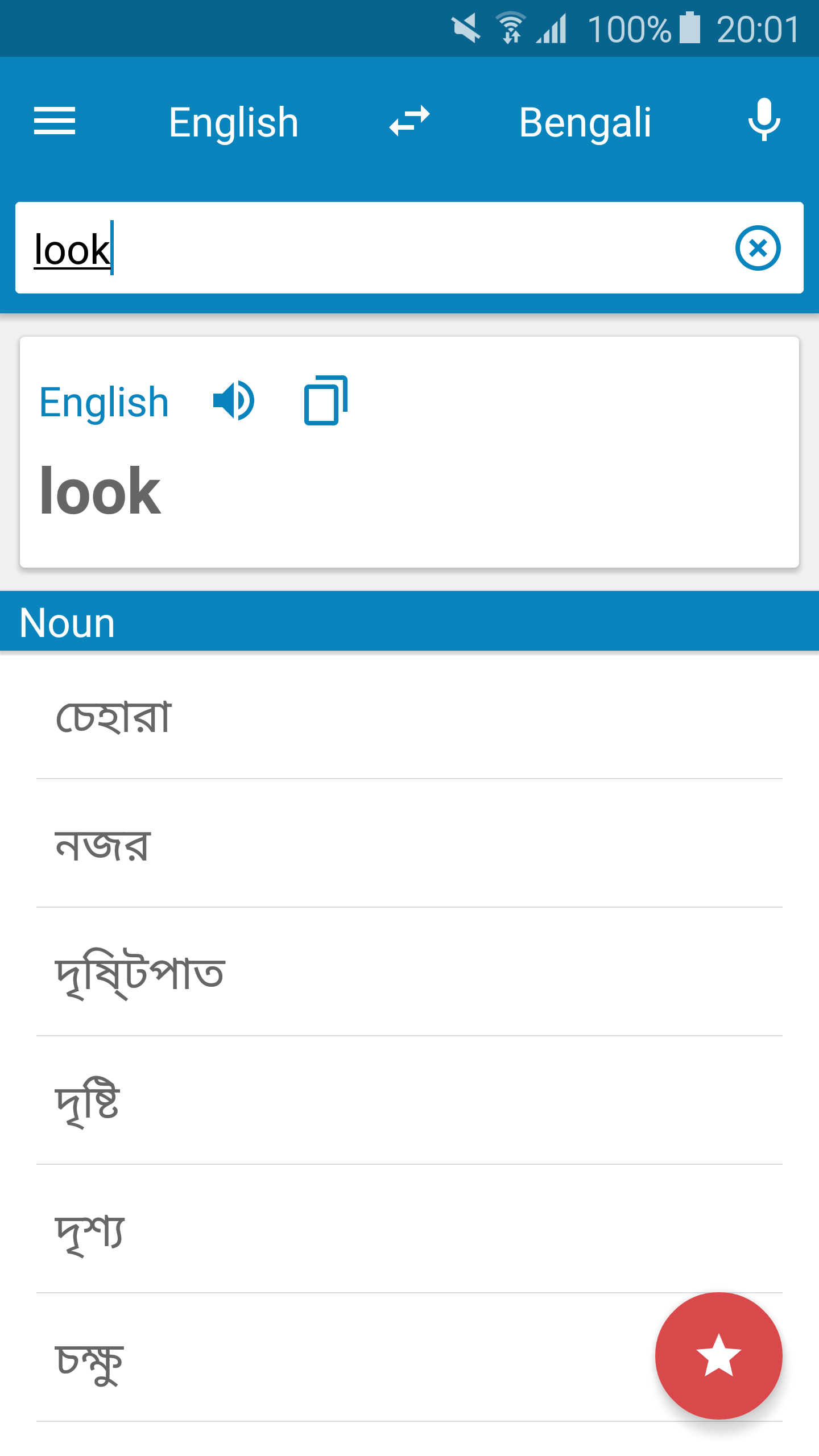Select English as the source language
Image resolution: width=819 pixels, height=1456 pixels.
click(x=234, y=122)
